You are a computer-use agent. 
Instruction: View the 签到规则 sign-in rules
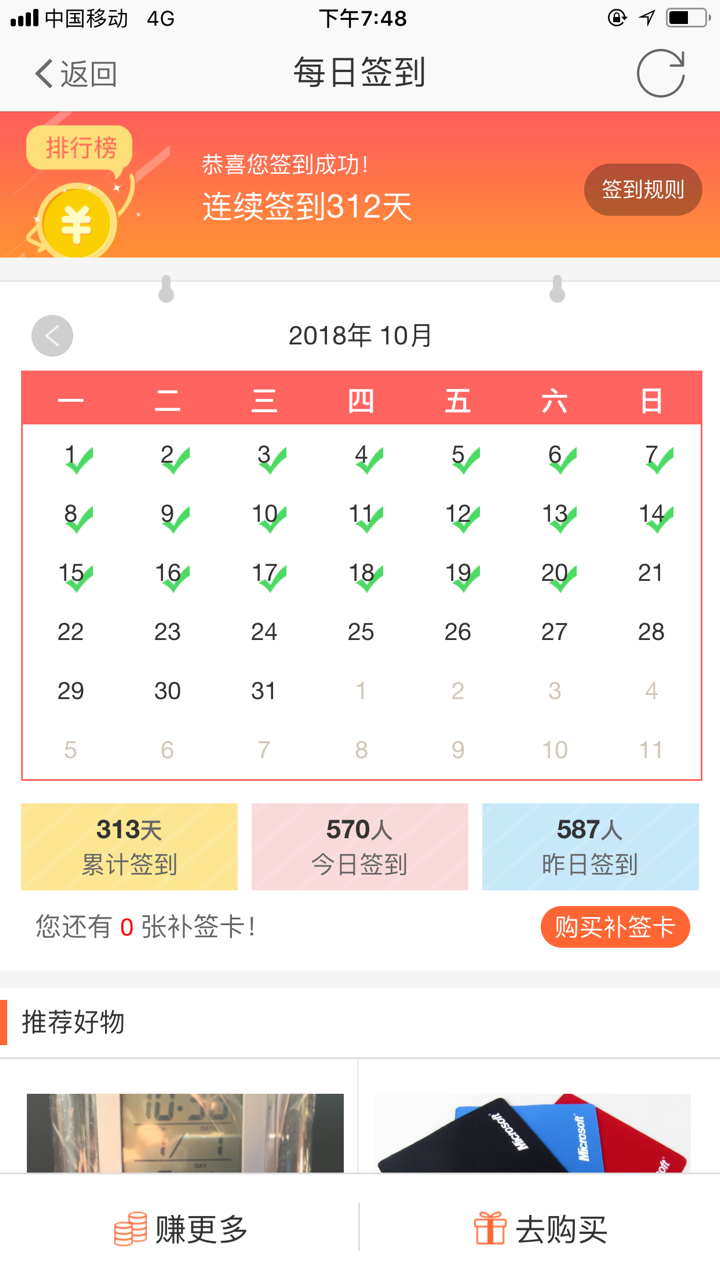[643, 189]
